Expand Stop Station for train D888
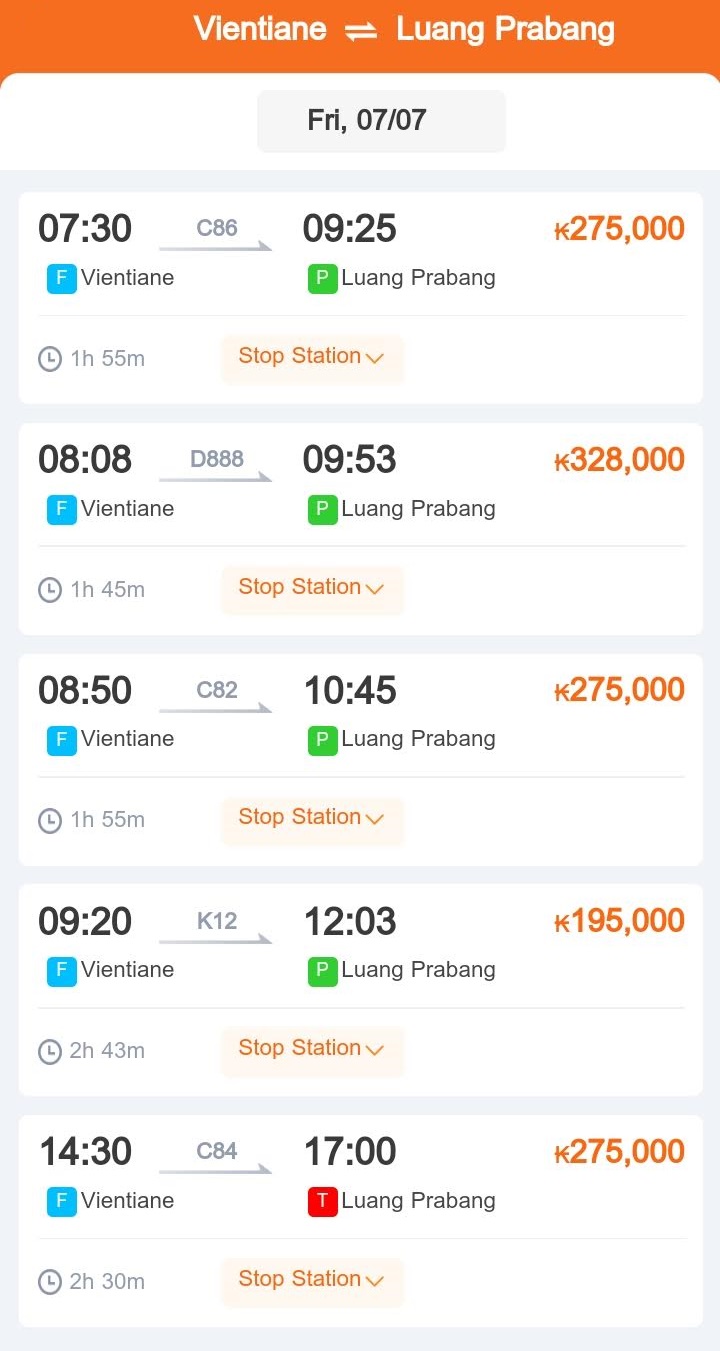The width and height of the screenshot is (720, 1351). point(312,589)
